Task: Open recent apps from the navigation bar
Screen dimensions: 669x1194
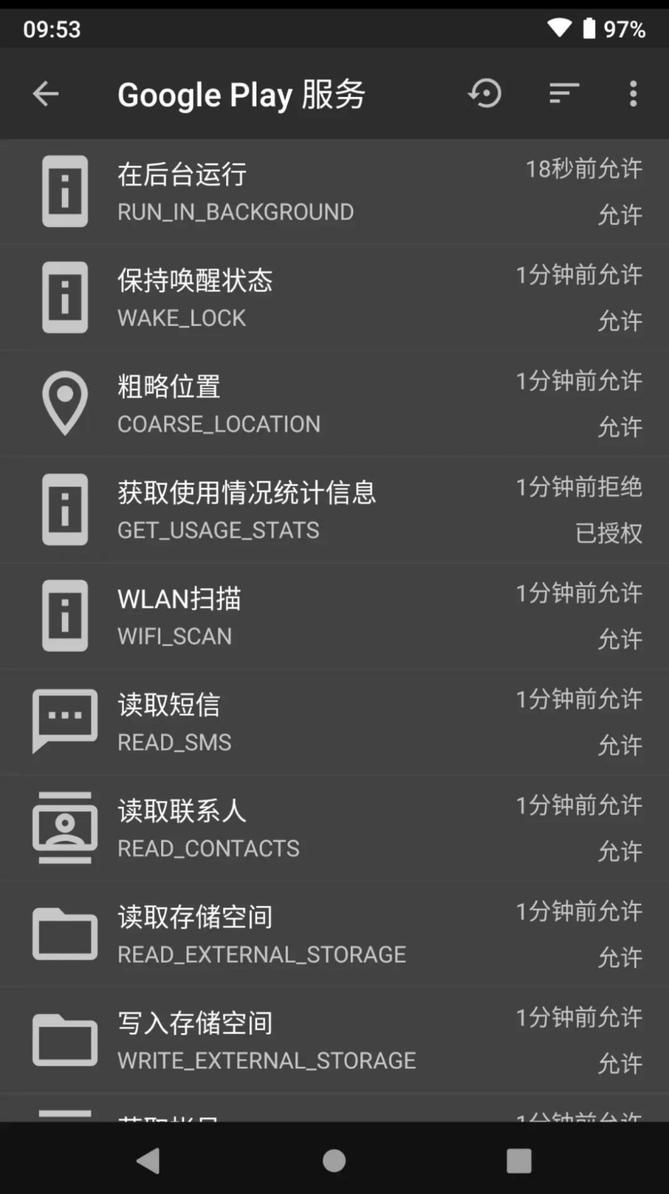Action: coord(518,1160)
